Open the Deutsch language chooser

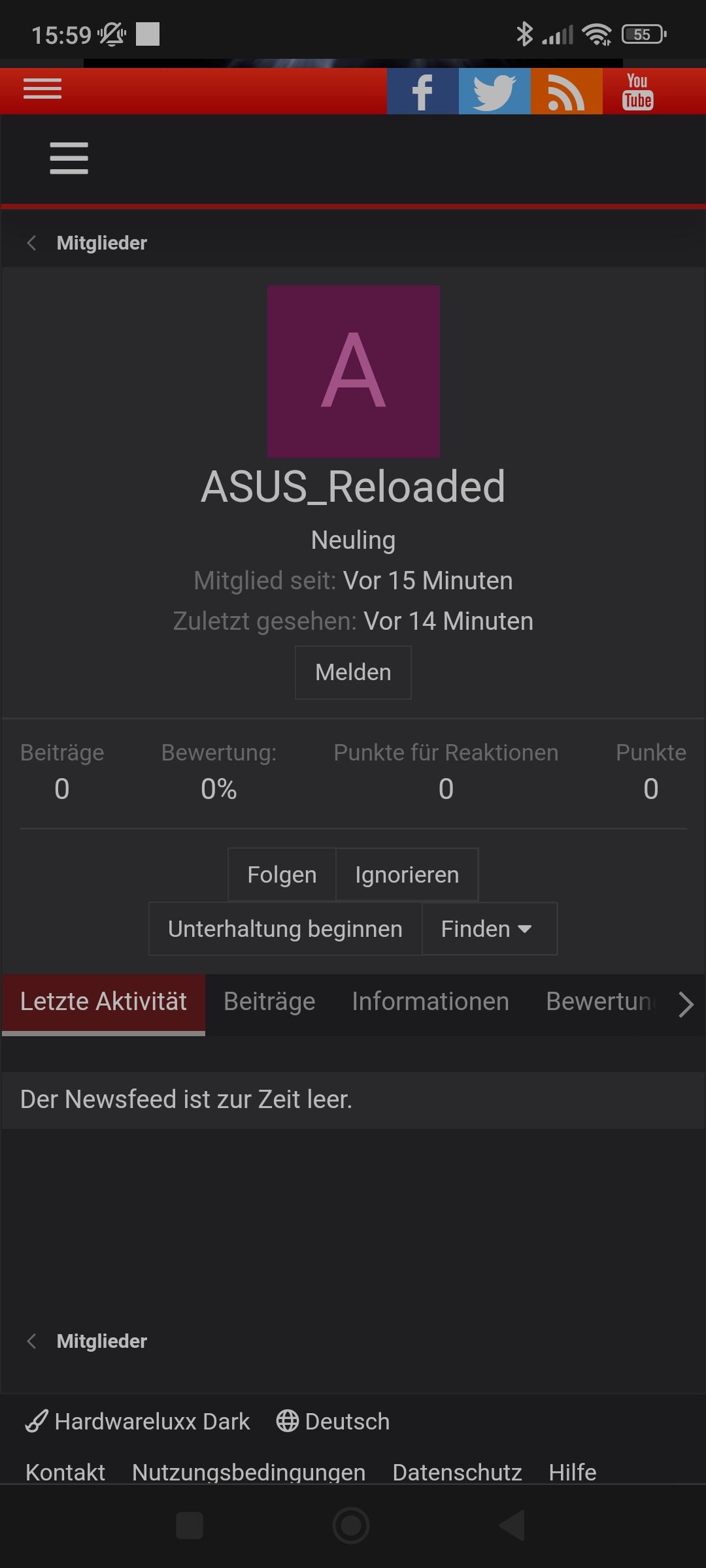(x=333, y=1422)
